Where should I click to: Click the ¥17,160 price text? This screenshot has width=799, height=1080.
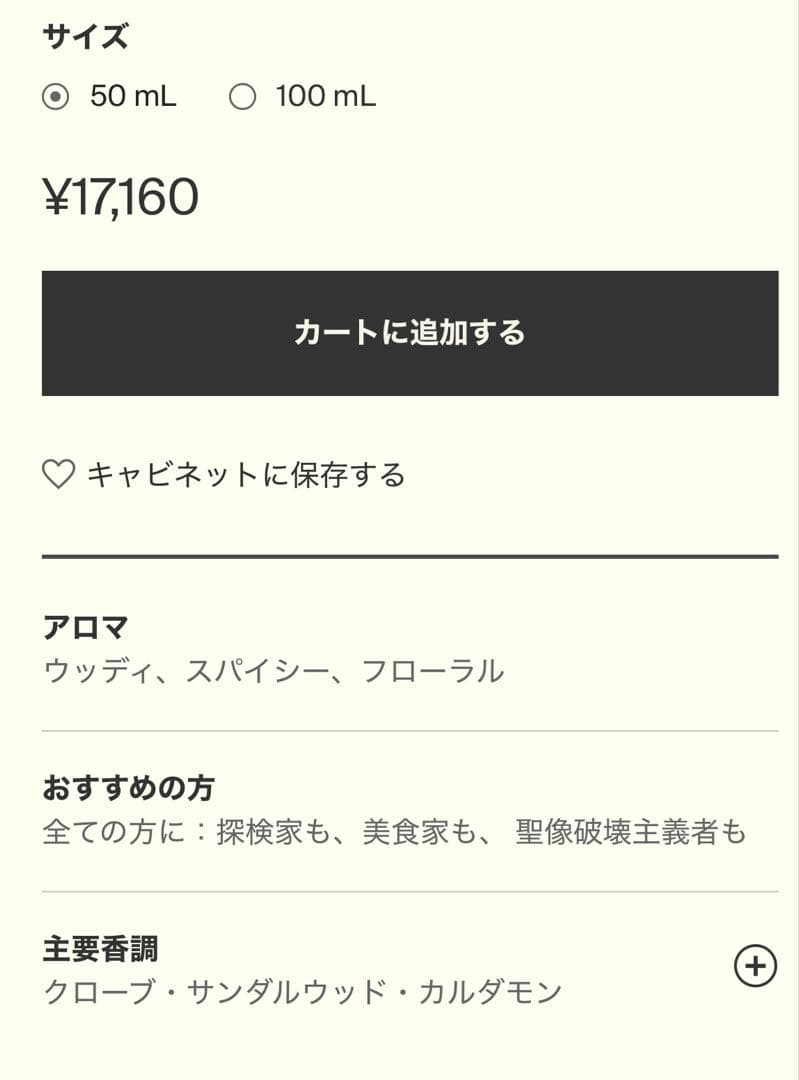click(x=120, y=196)
